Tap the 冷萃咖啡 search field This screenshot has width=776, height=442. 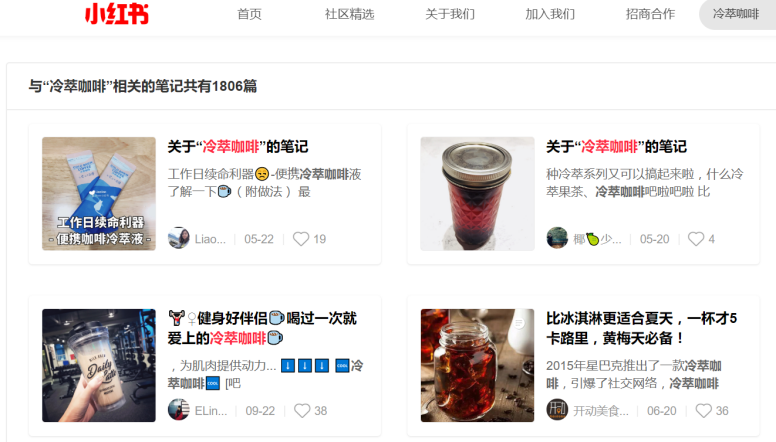coord(738,14)
